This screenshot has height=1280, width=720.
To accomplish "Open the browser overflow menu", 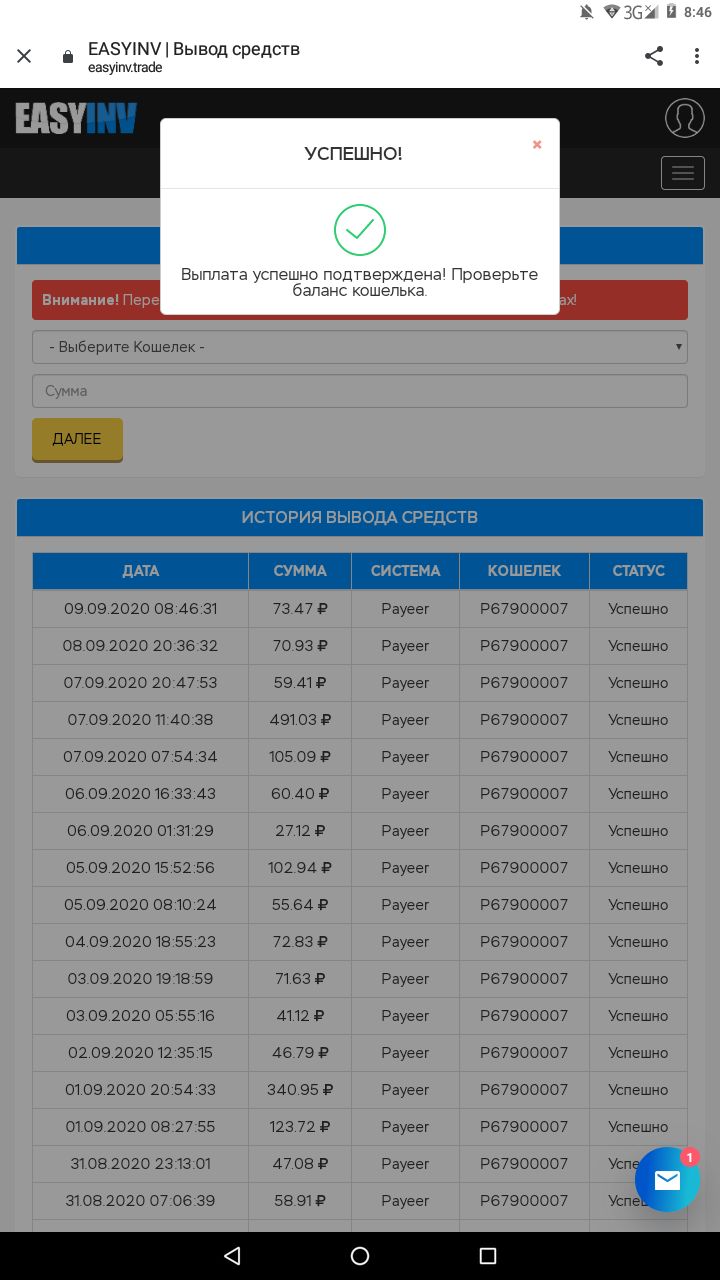I will pos(697,57).
